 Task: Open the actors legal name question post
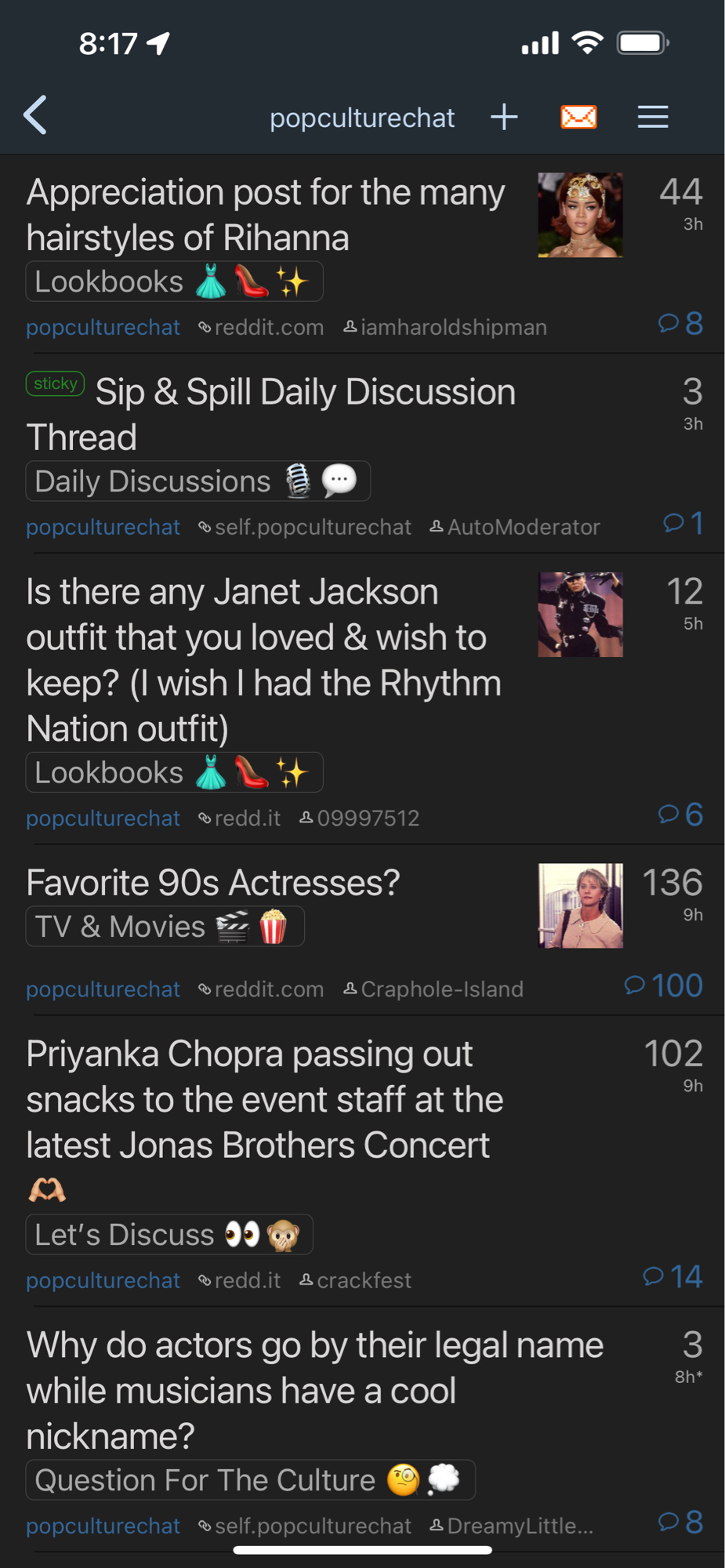(314, 1390)
